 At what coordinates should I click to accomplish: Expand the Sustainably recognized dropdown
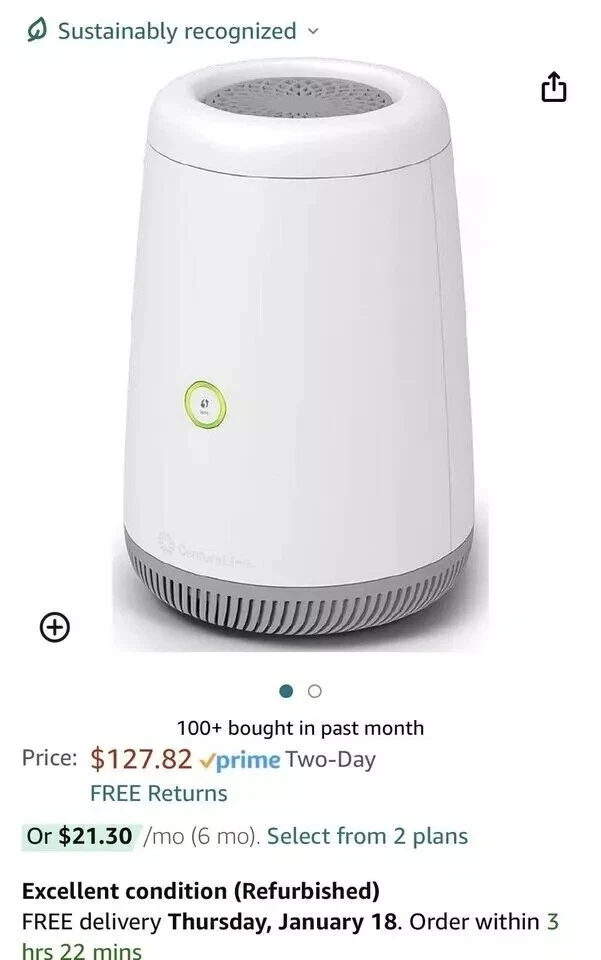coord(313,31)
